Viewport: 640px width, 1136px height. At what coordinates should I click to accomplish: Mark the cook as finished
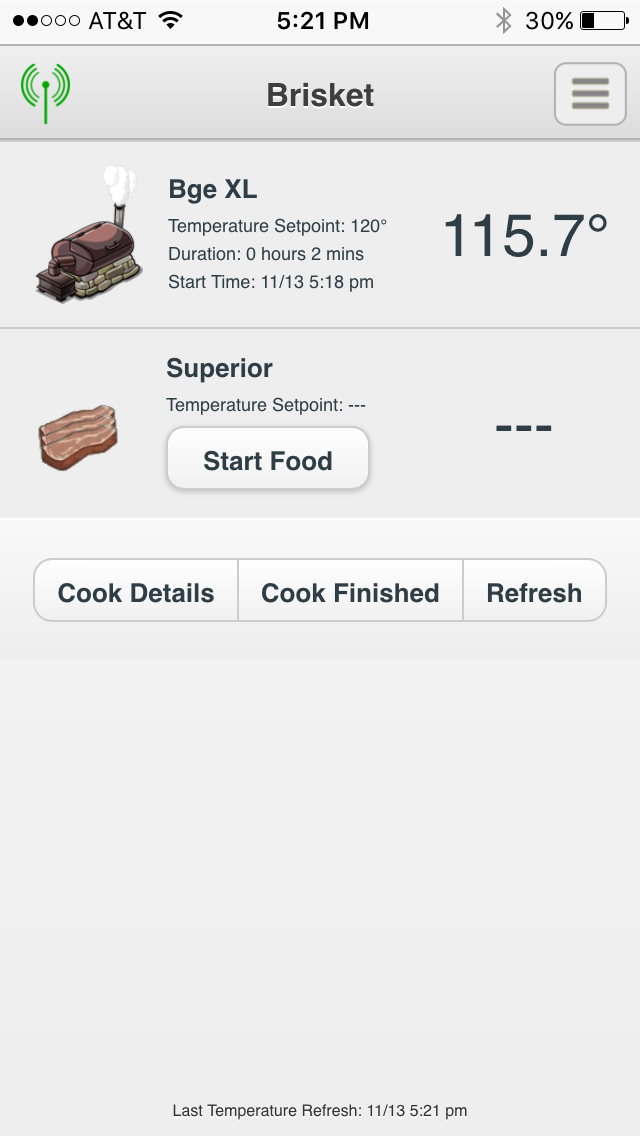click(350, 592)
